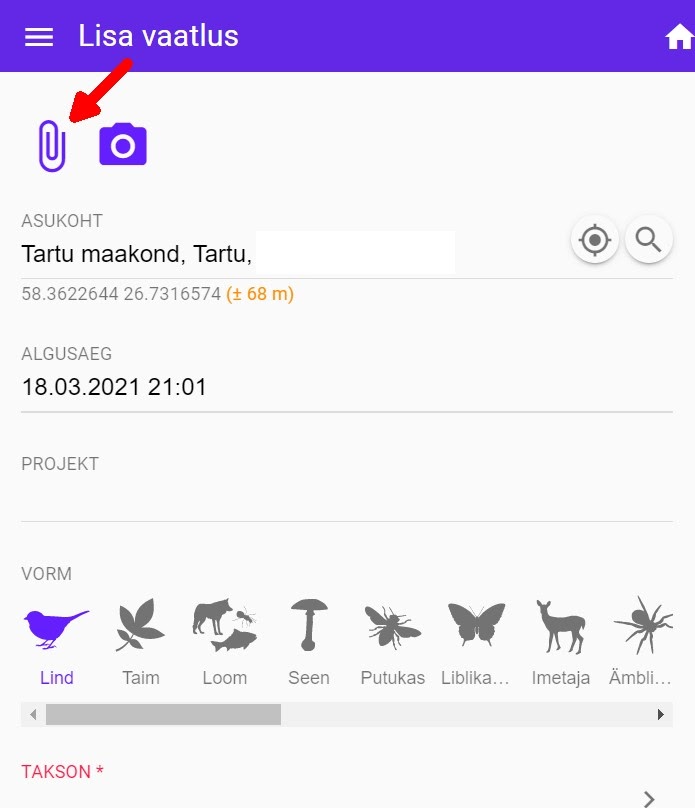Open the hamburger menu

[39, 37]
